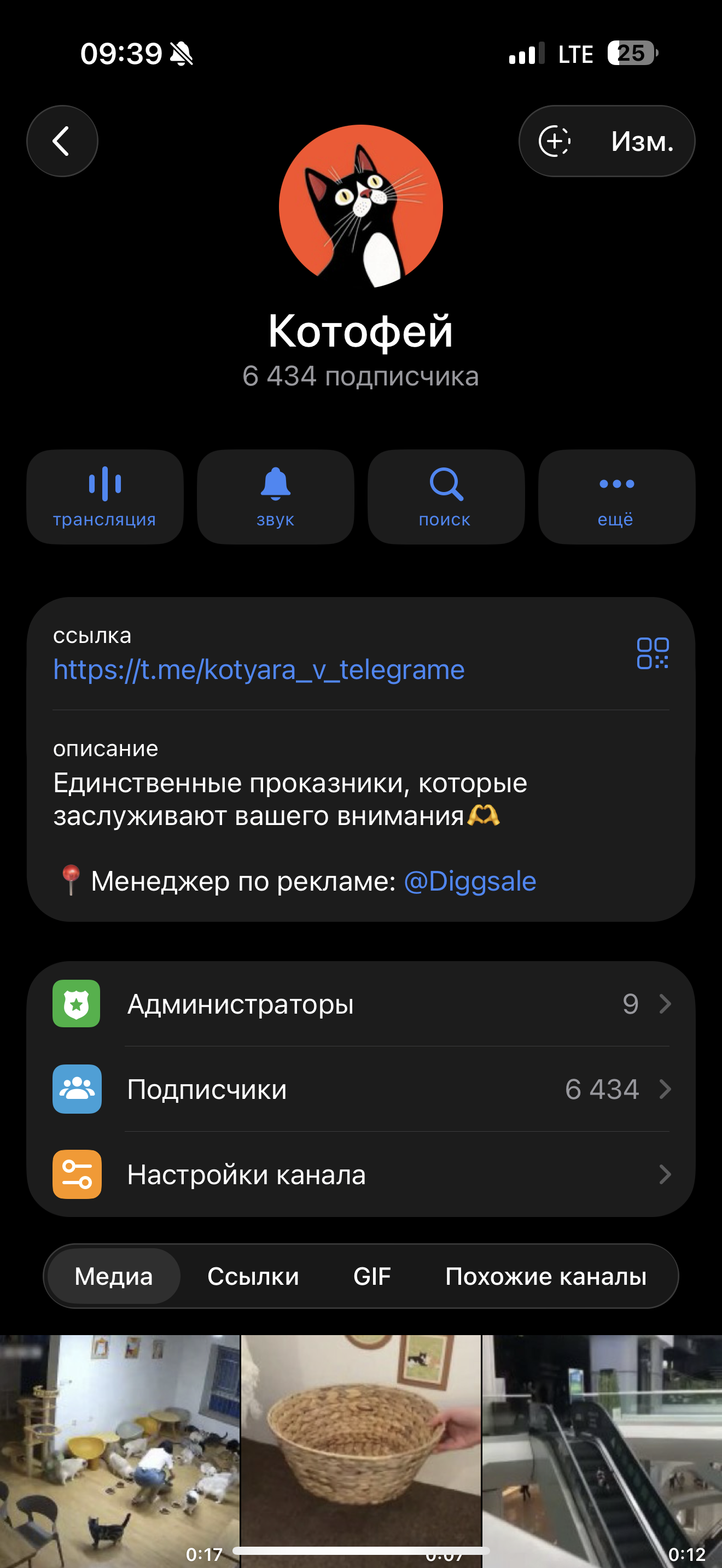Play the 0:17 cat room video
Image resolution: width=722 pixels, height=1568 pixels.
pos(119,1449)
